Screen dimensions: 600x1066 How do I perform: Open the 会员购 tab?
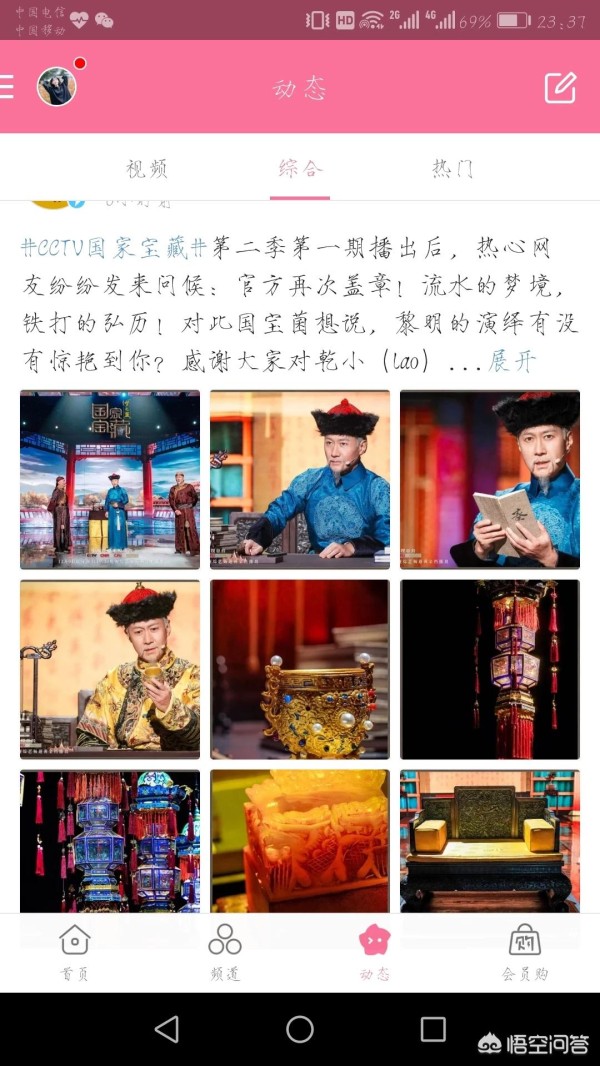click(x=525, y=952)
